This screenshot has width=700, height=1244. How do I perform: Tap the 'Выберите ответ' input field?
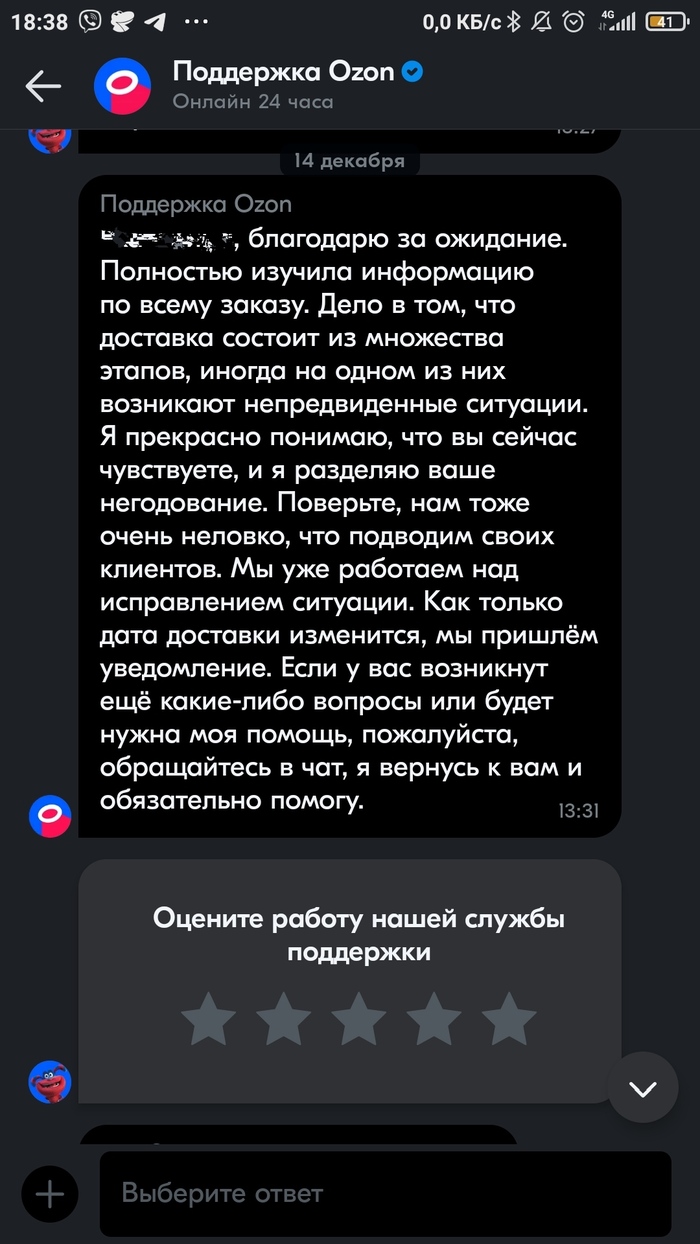tap(384, 1193)
